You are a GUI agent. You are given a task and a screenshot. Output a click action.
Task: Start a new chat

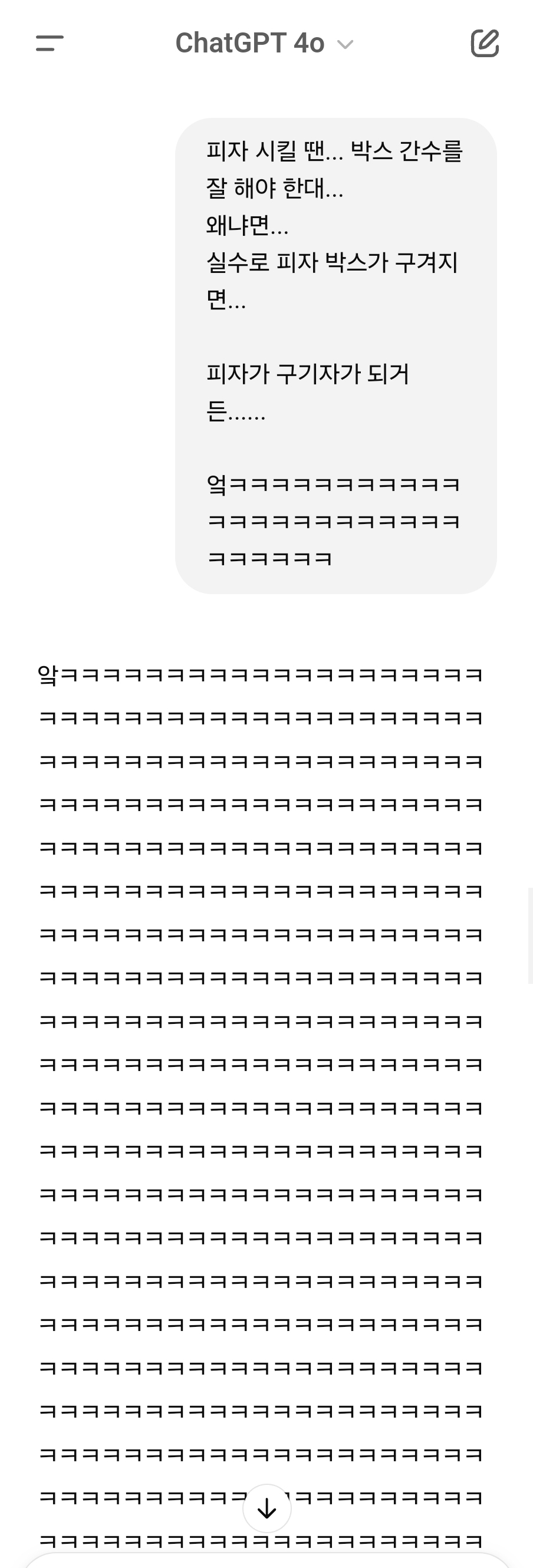[x=484, y=43]
